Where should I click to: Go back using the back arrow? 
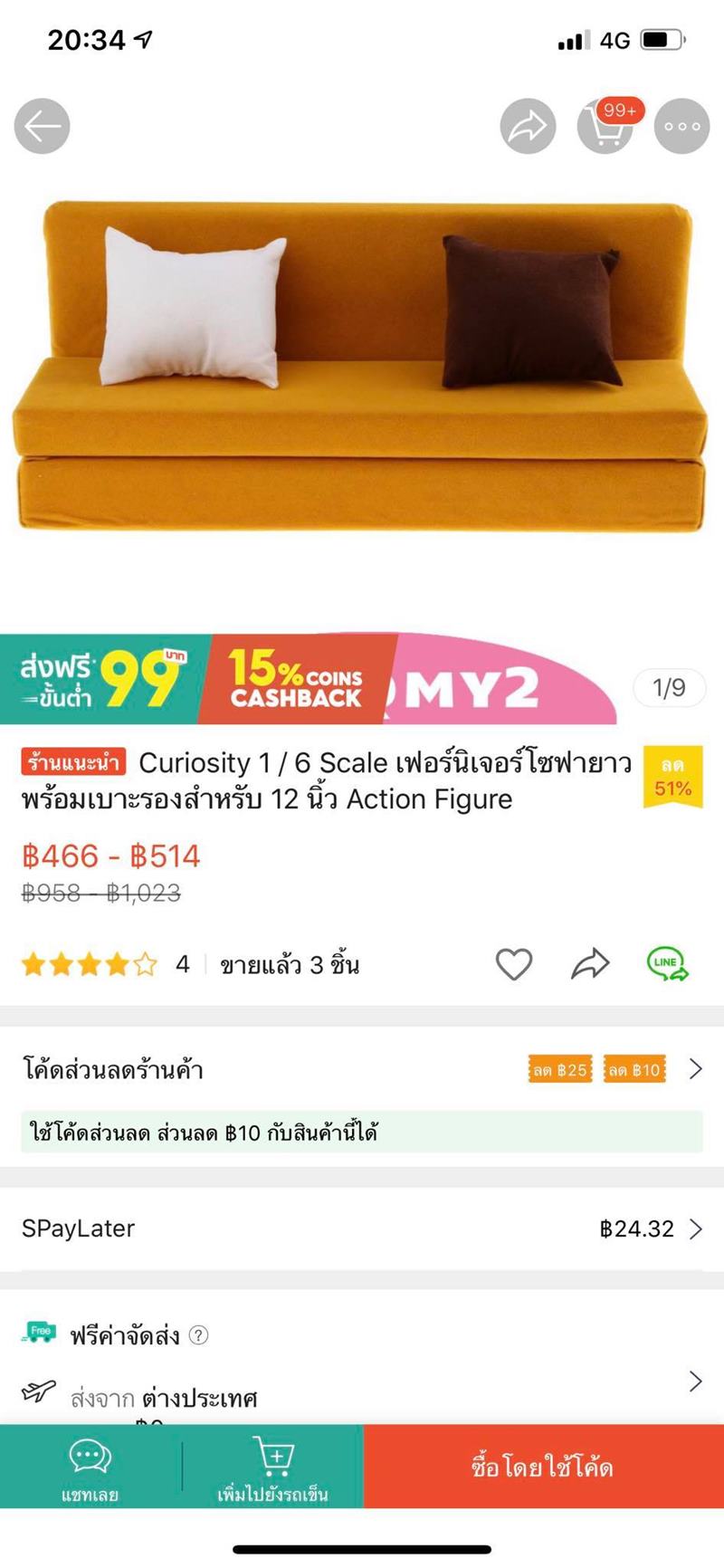(42, 127)
